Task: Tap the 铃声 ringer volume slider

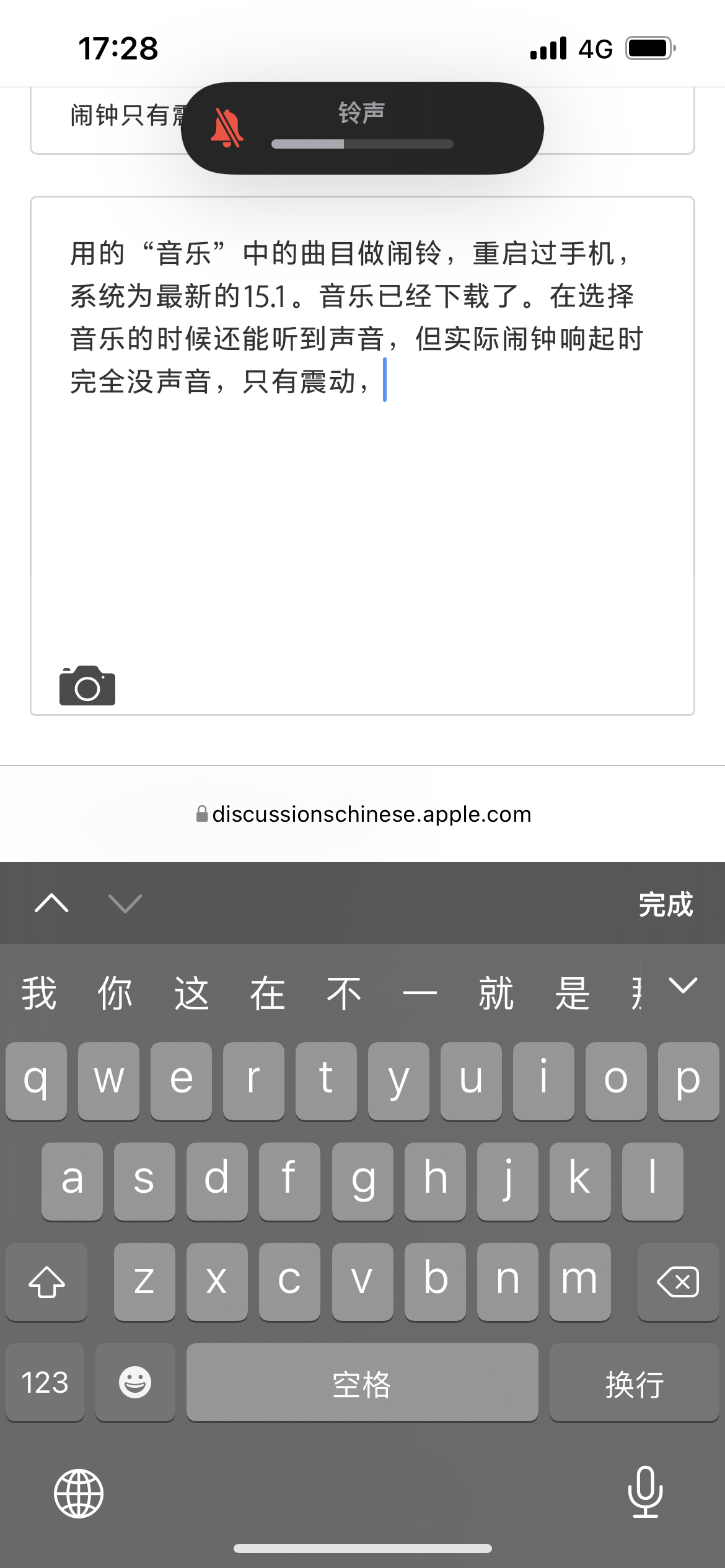Action: click(362, 144)
